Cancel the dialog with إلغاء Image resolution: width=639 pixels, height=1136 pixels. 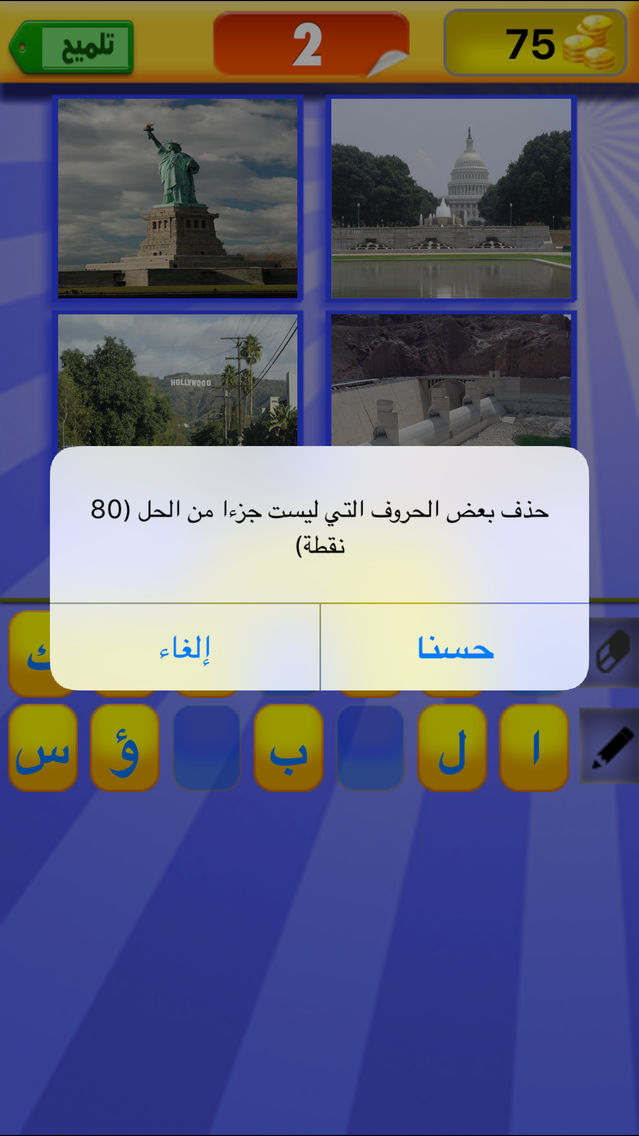pos(185,647)
